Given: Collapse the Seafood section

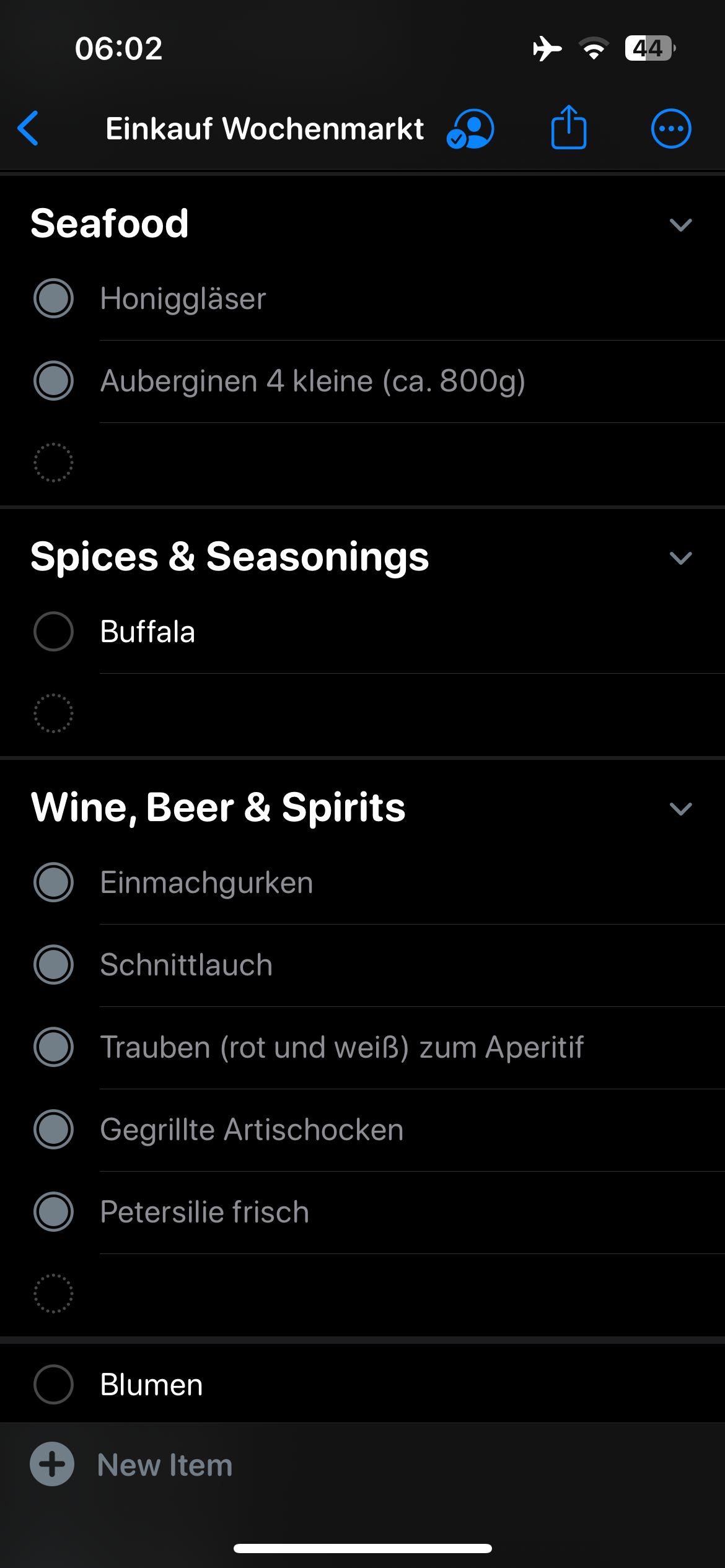Looking at the screenshot, I should (680, 225).
